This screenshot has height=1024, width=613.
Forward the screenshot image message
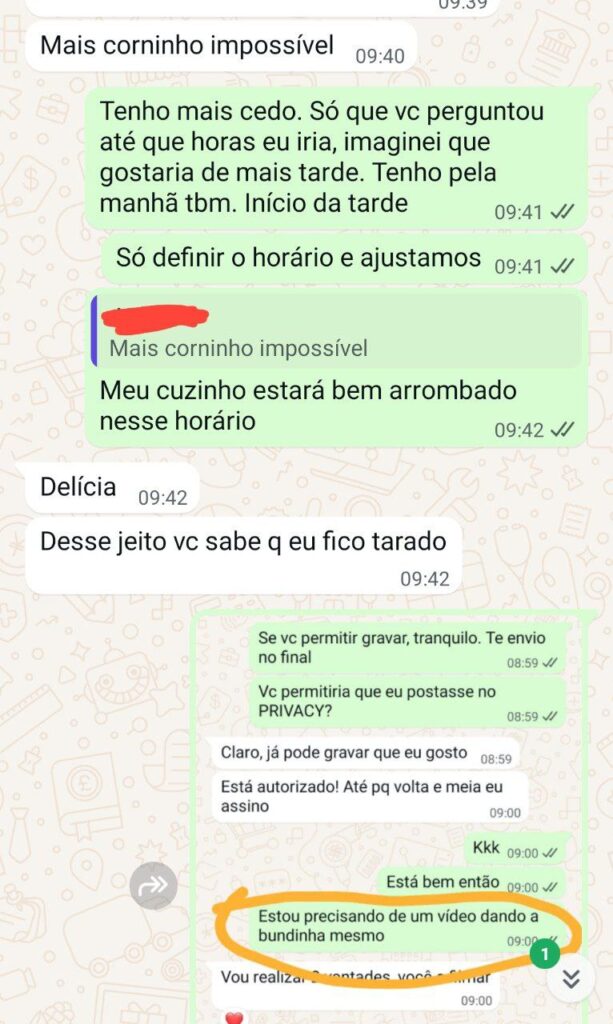click(x=154, y=884)
